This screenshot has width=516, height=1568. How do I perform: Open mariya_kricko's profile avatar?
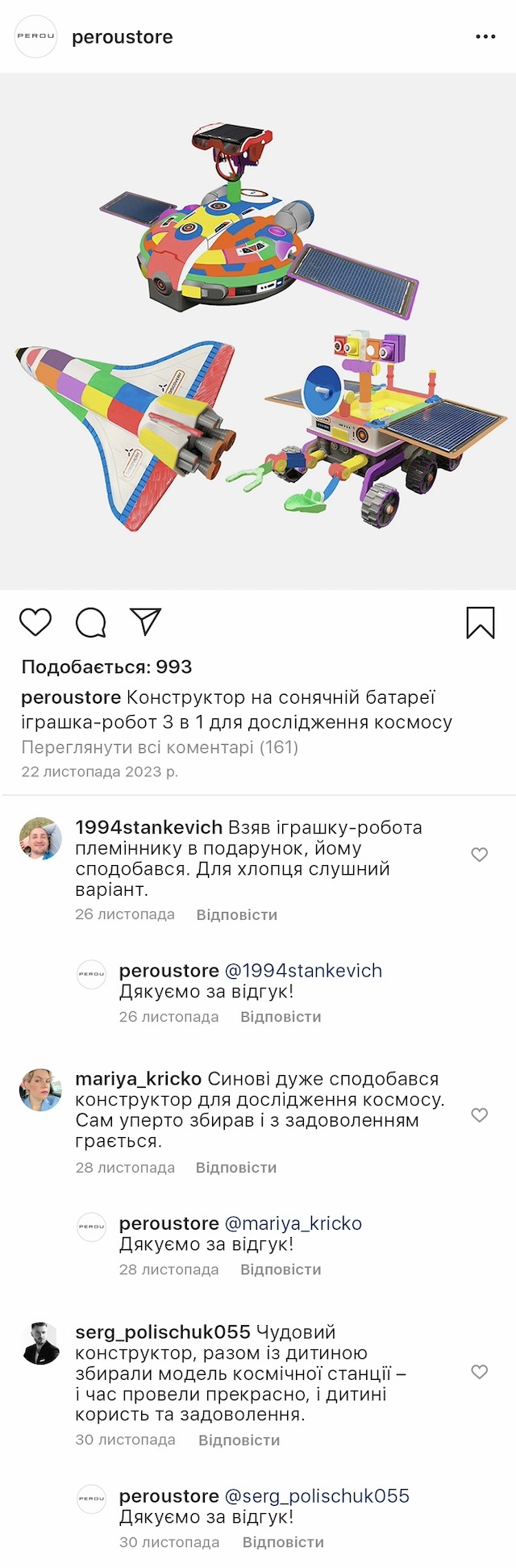40,1091
